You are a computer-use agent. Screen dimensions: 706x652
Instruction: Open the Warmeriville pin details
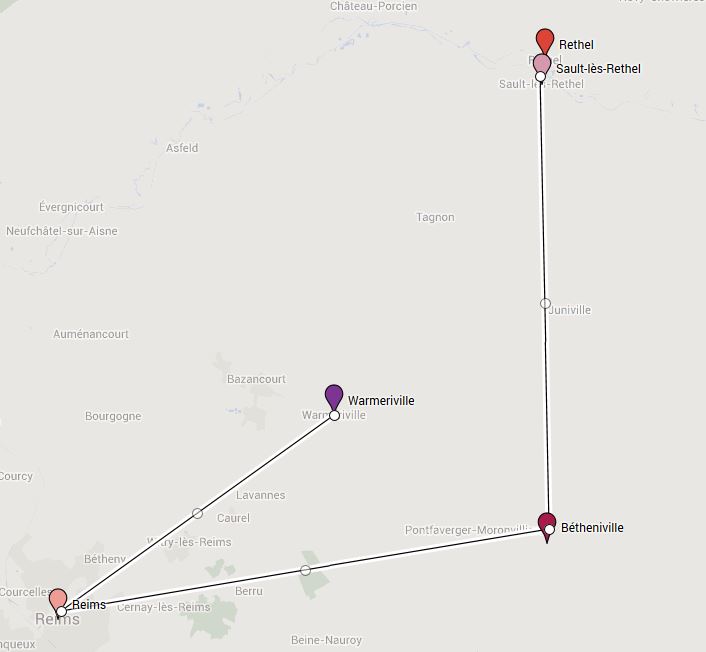(x=334, y=396)
